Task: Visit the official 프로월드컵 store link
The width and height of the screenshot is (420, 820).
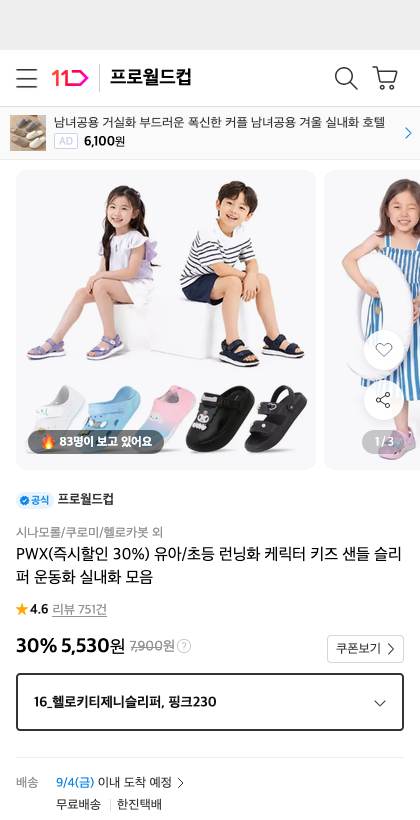Action: [x=65, y=499]
